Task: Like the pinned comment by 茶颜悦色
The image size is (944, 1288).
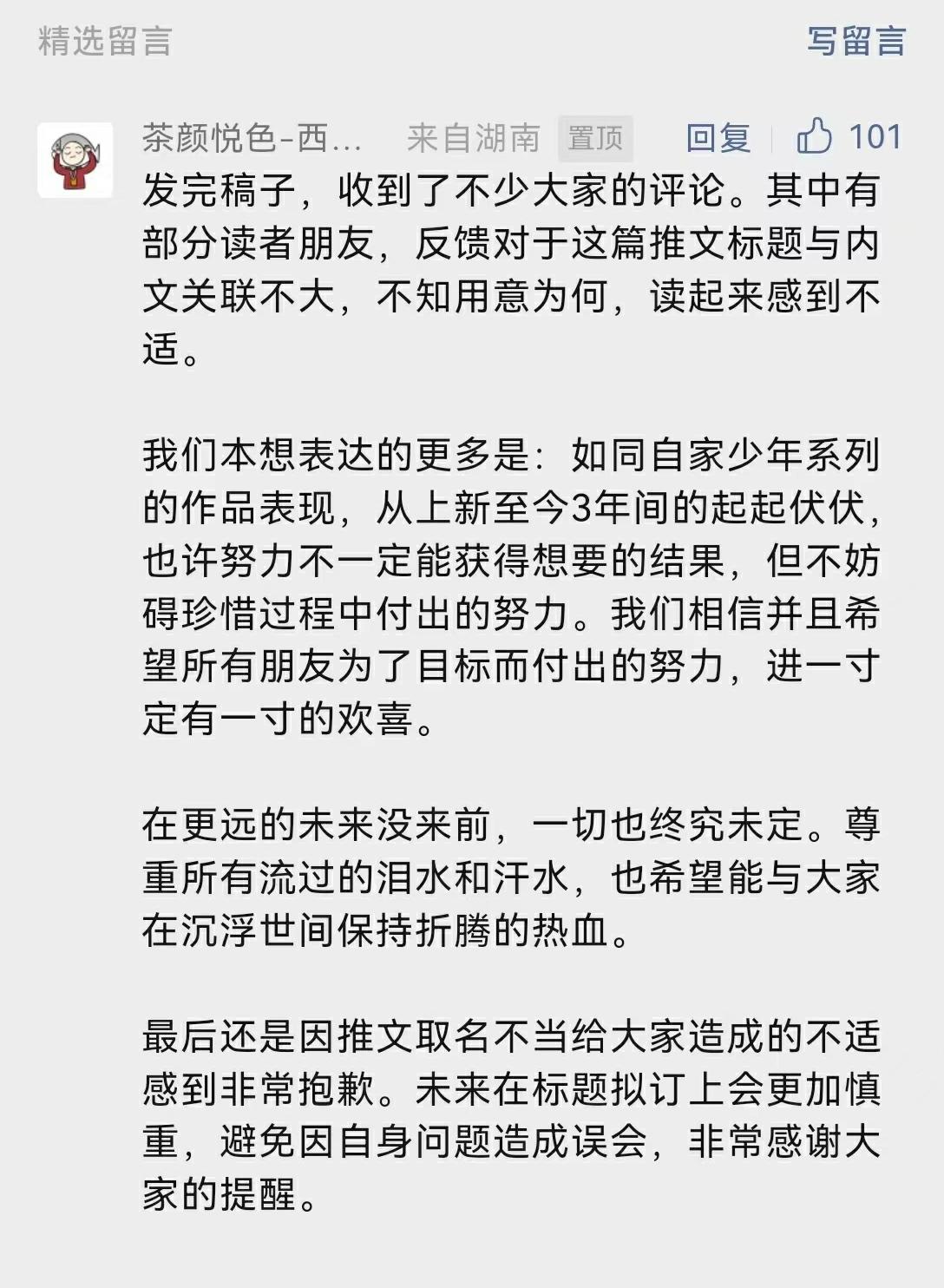Action: point(815,137)
